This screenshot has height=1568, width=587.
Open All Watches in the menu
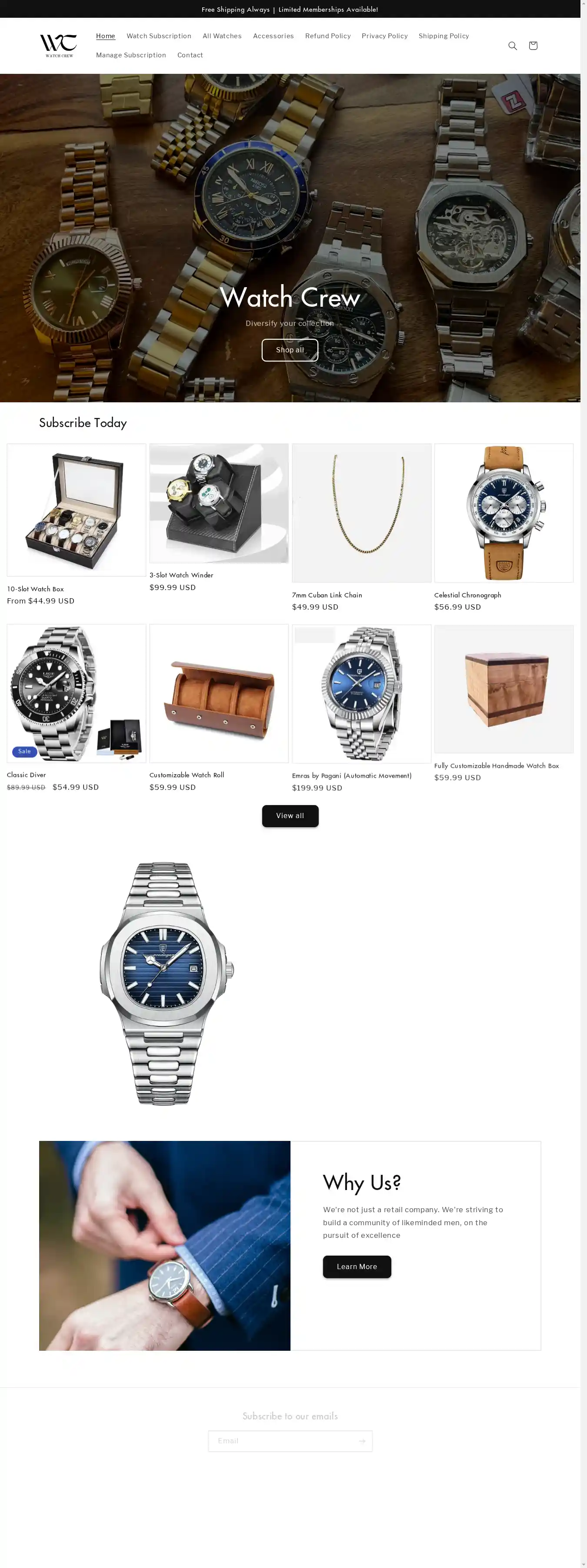click(222, 36)
